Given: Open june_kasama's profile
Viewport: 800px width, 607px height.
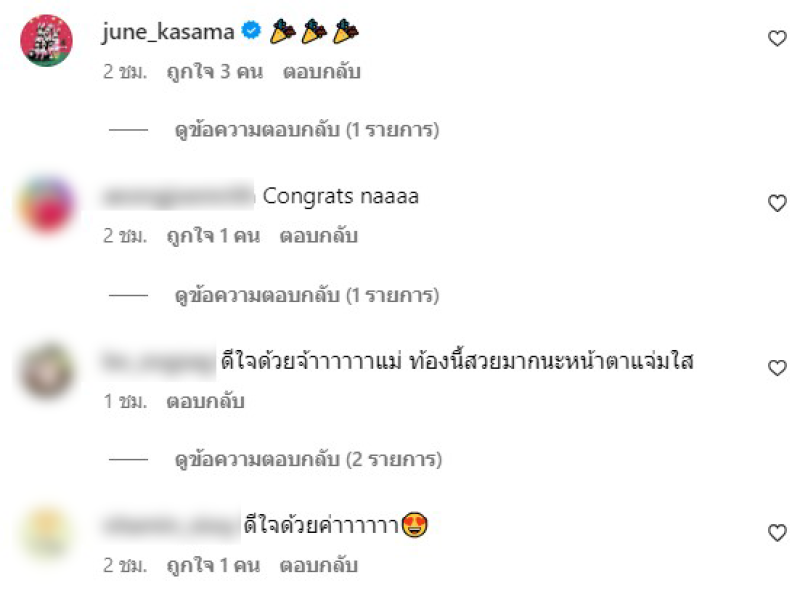Looking at the screenshot, I should click(168, 32).
